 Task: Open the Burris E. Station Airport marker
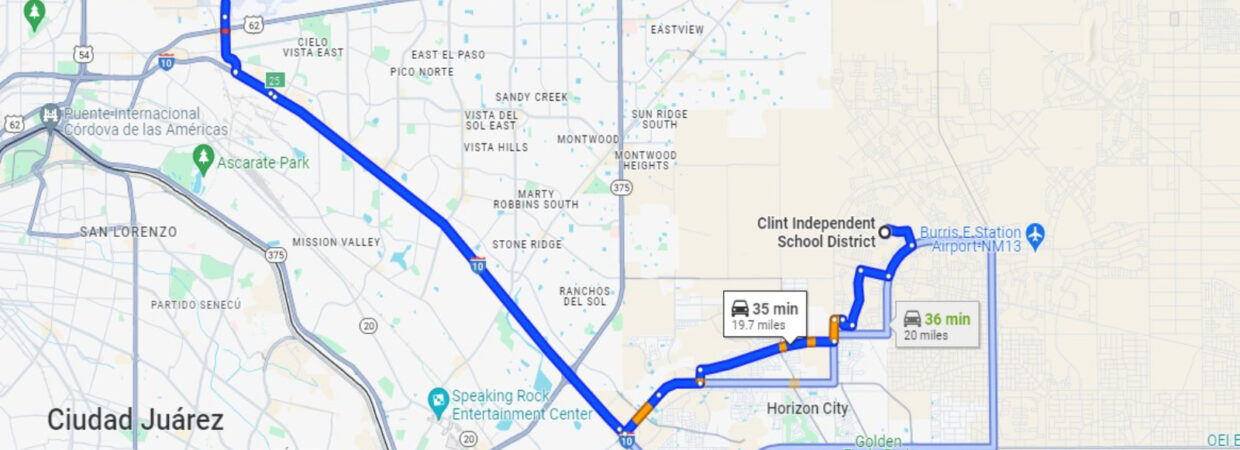1035,236
